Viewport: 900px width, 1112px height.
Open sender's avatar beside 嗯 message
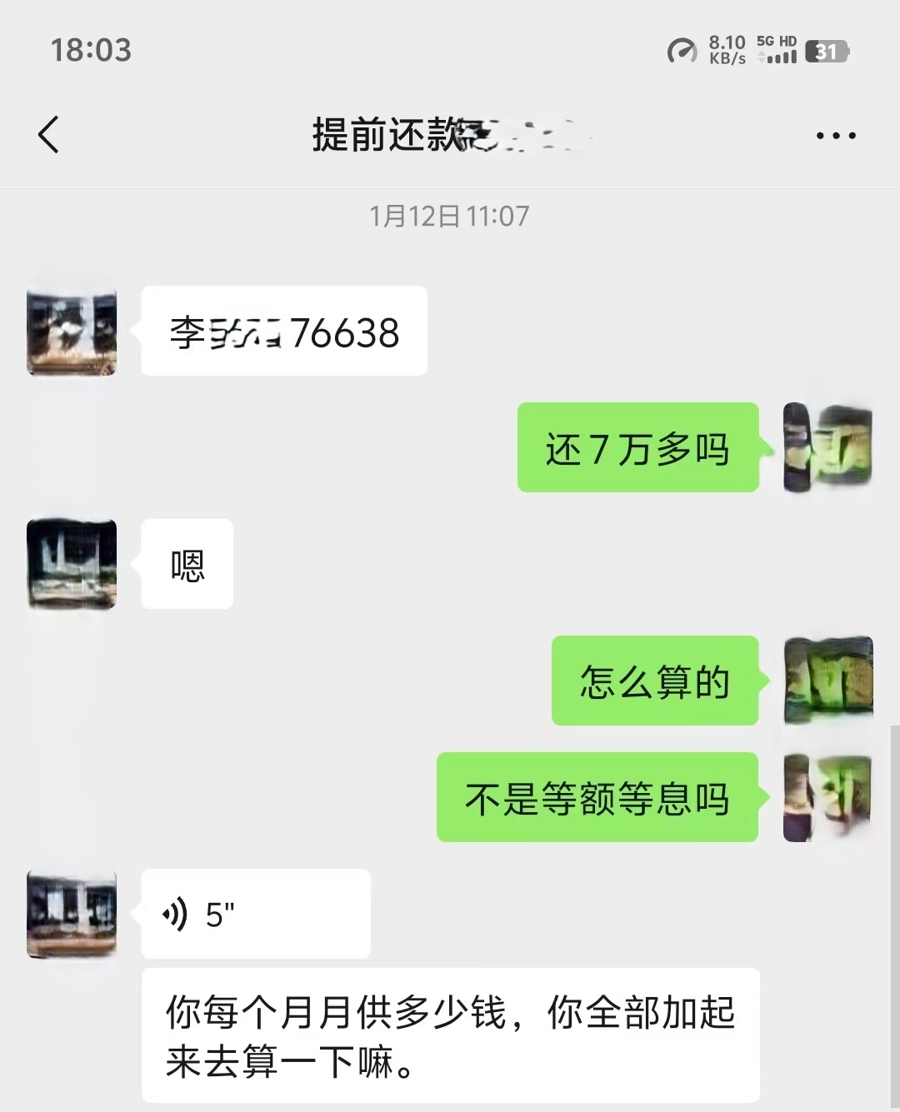click(x=71, y=564)
